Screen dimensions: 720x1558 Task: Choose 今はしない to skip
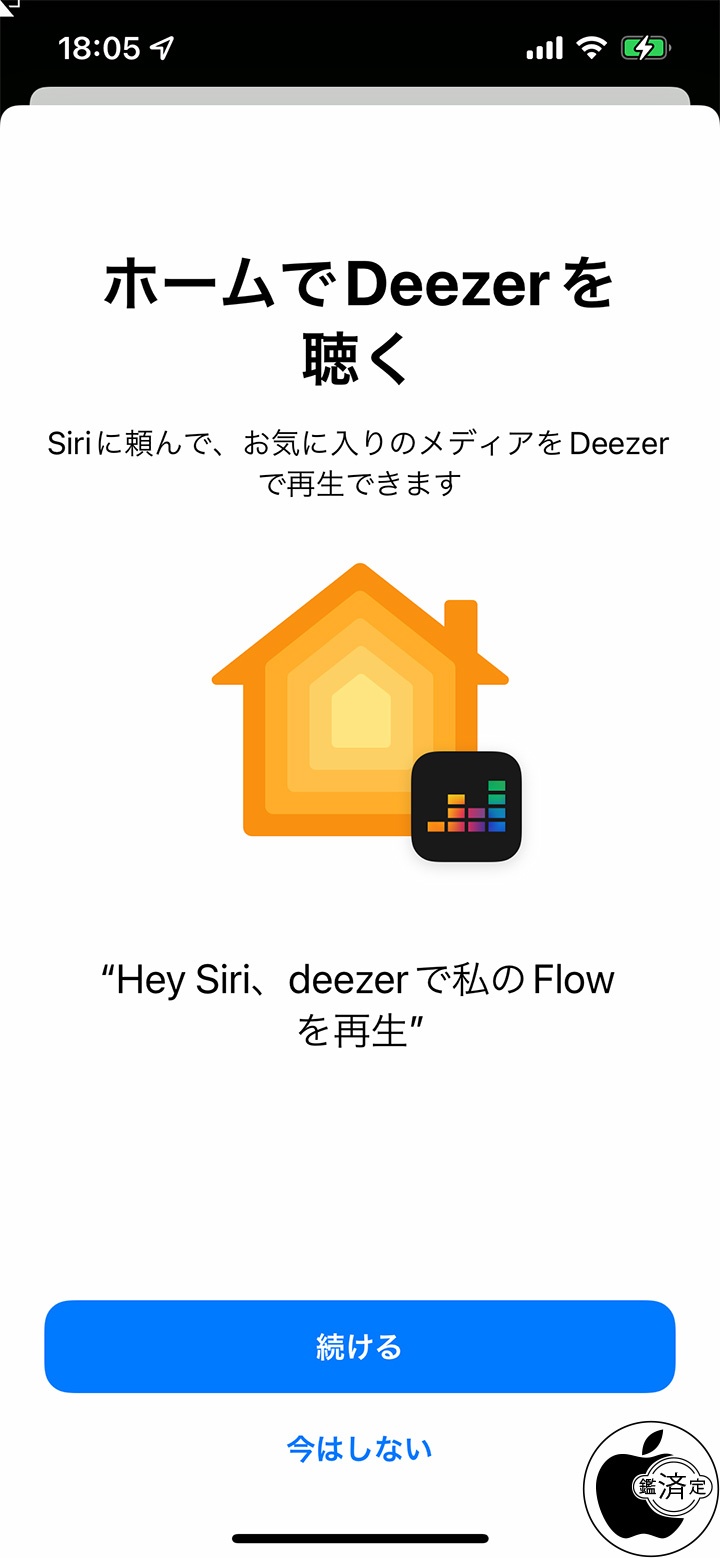coord(359,1448)
